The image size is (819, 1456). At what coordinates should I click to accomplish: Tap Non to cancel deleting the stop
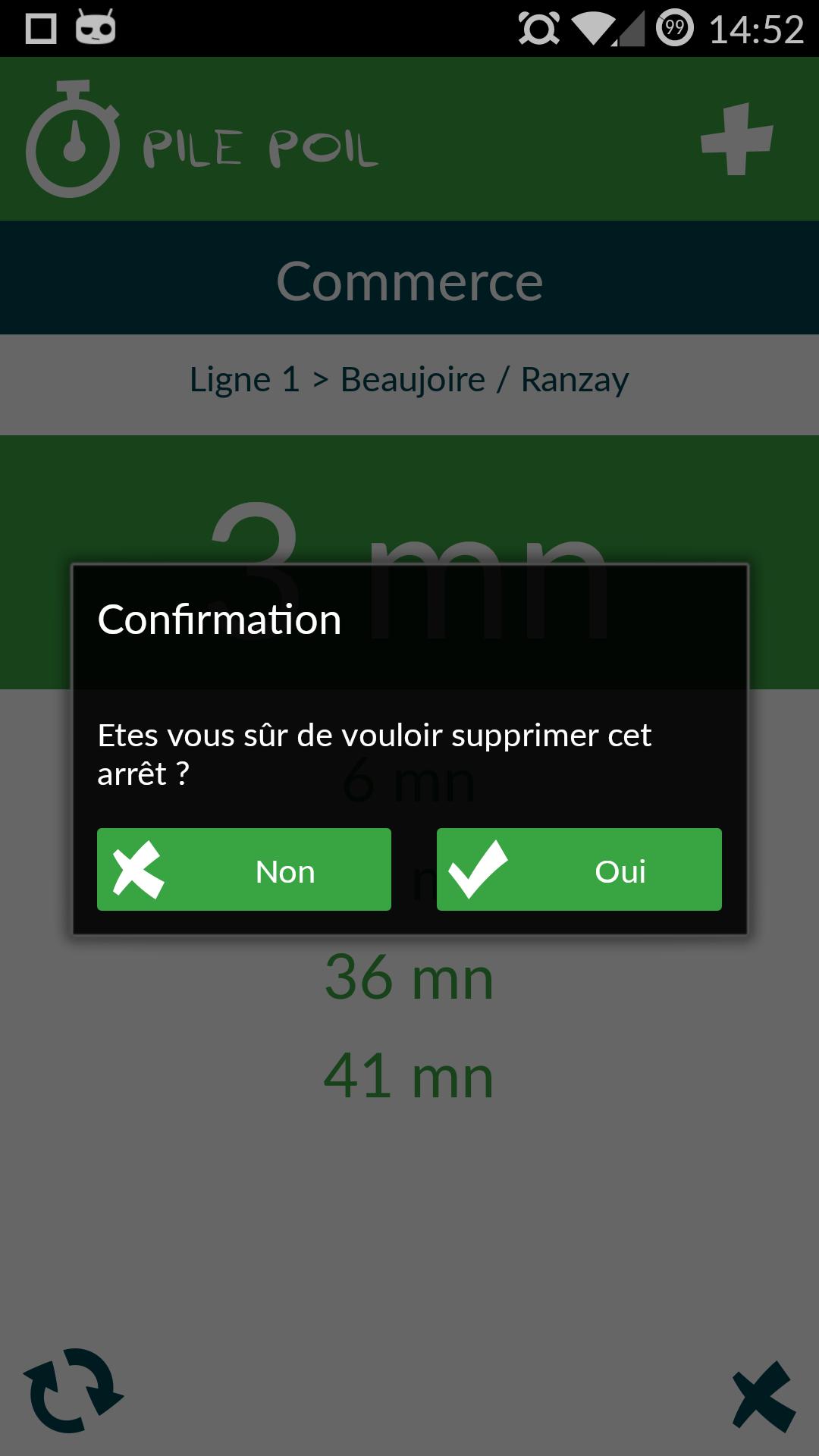(x=243, y=869)
